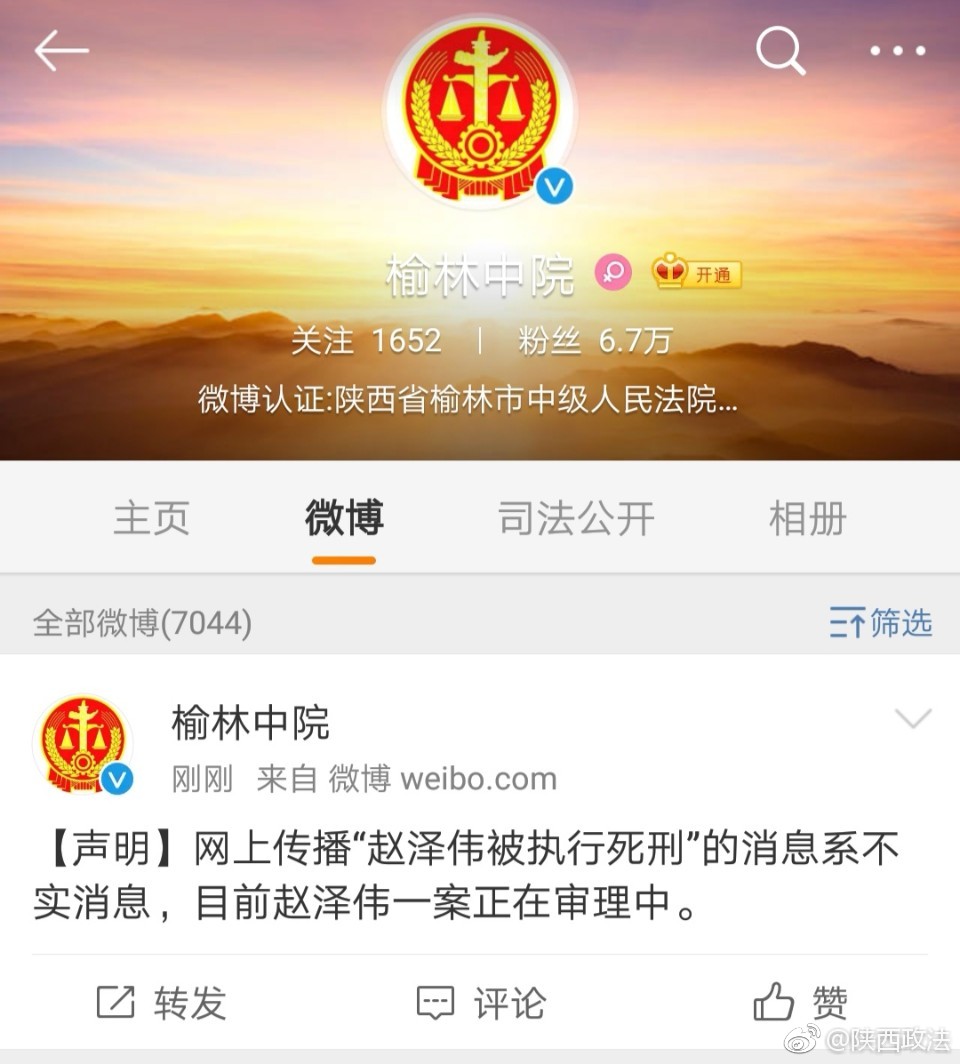Switch to the 司法公开 tab
960x1064 pixels.
point(576,519)
